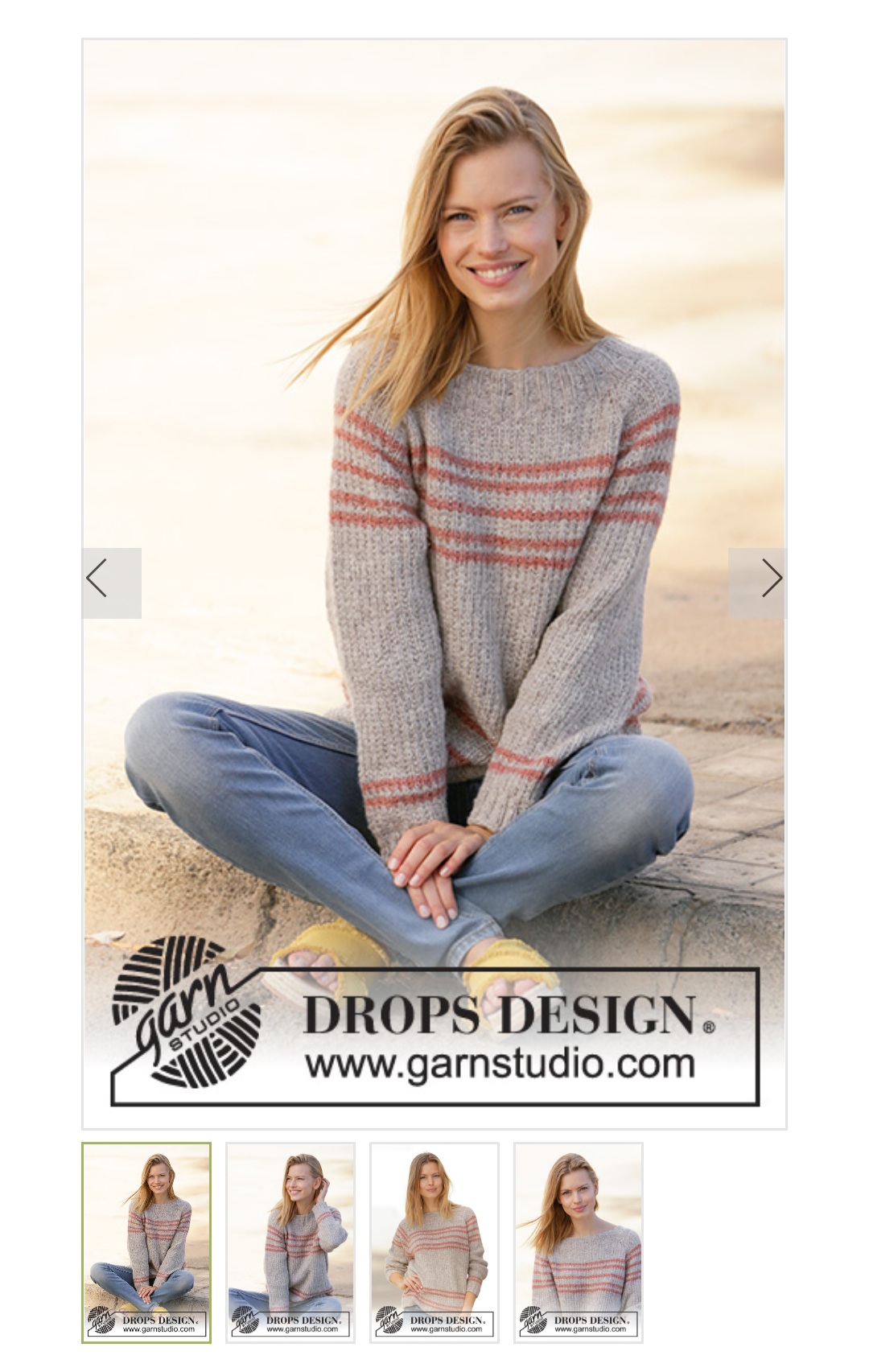Select the second thumbnail with model touching hair

coord(290,1242)
